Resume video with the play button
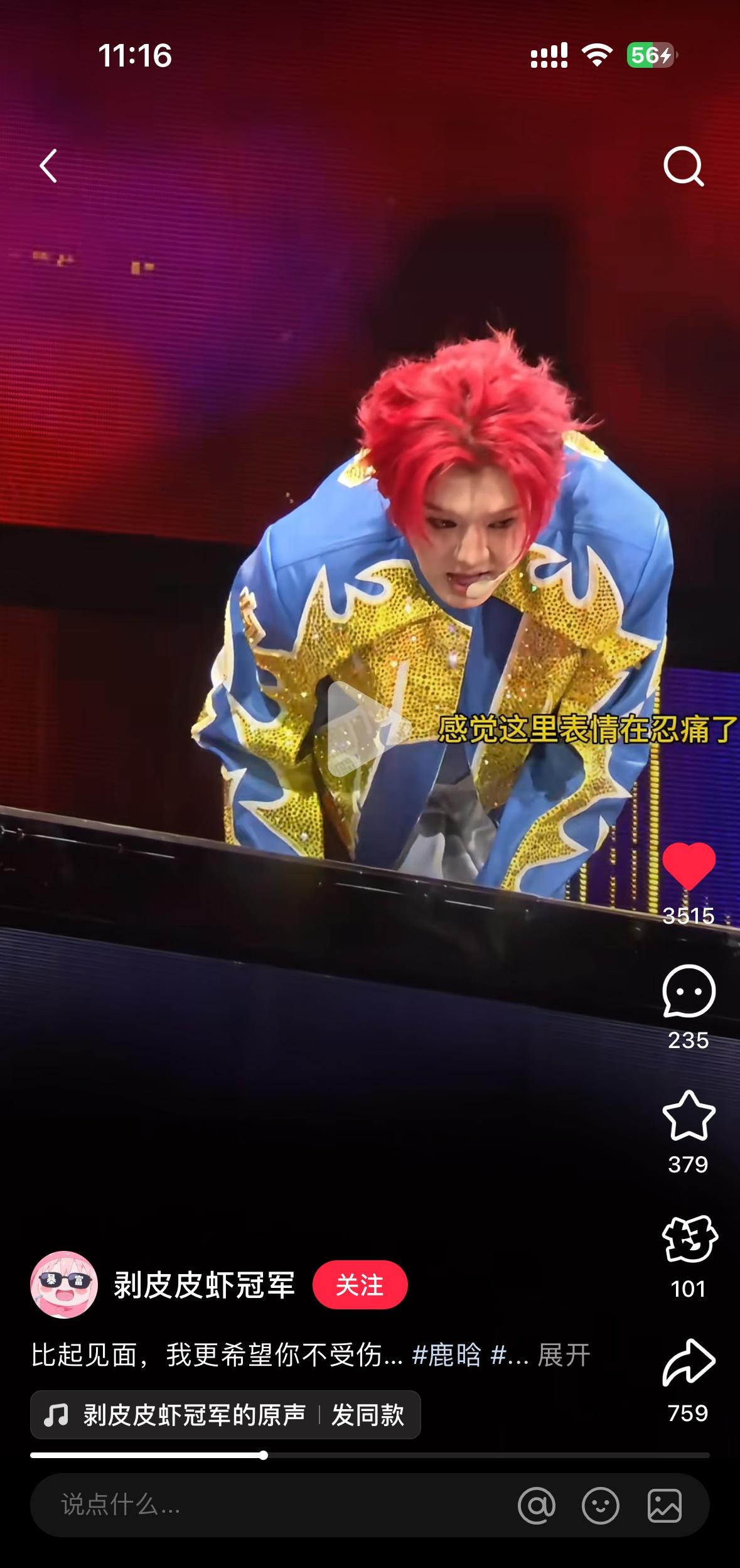Screen dimensions: 740x1568 pyautogui.click(x=364, y=728)
